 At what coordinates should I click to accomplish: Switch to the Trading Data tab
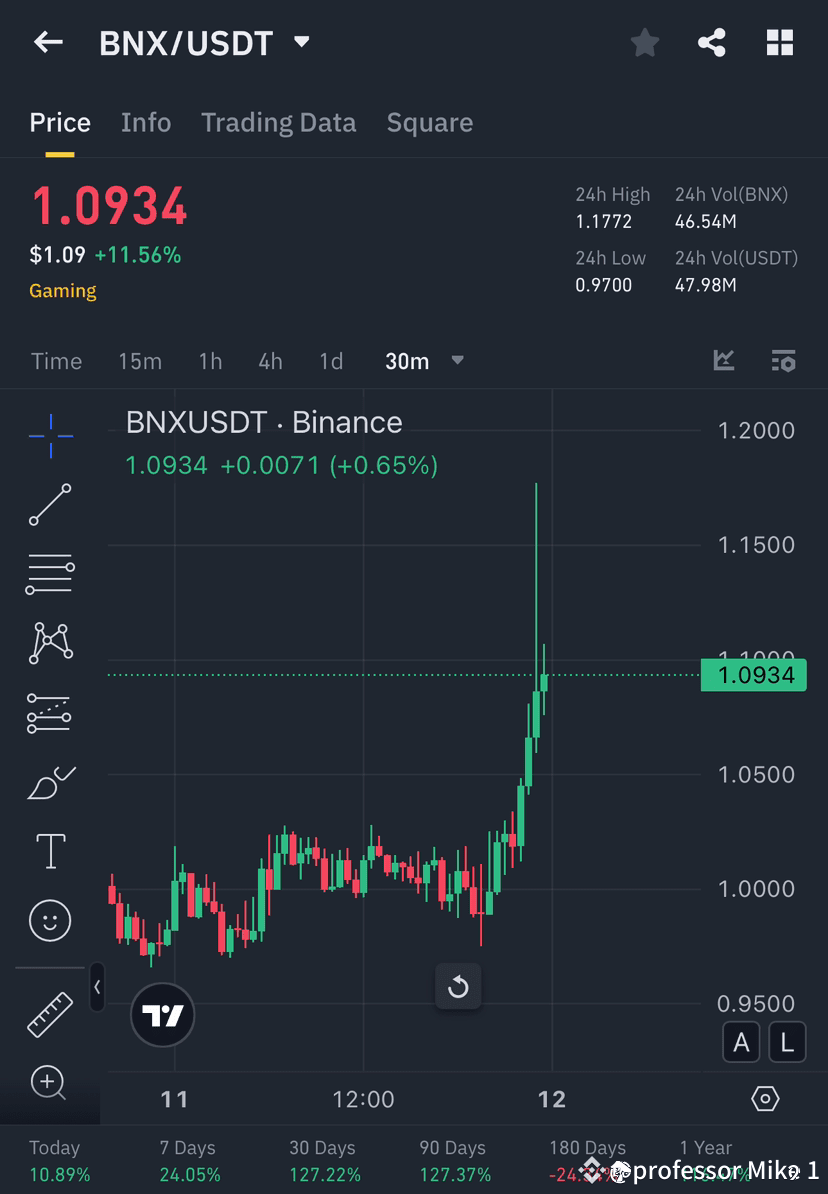click(x=279, y=122)
